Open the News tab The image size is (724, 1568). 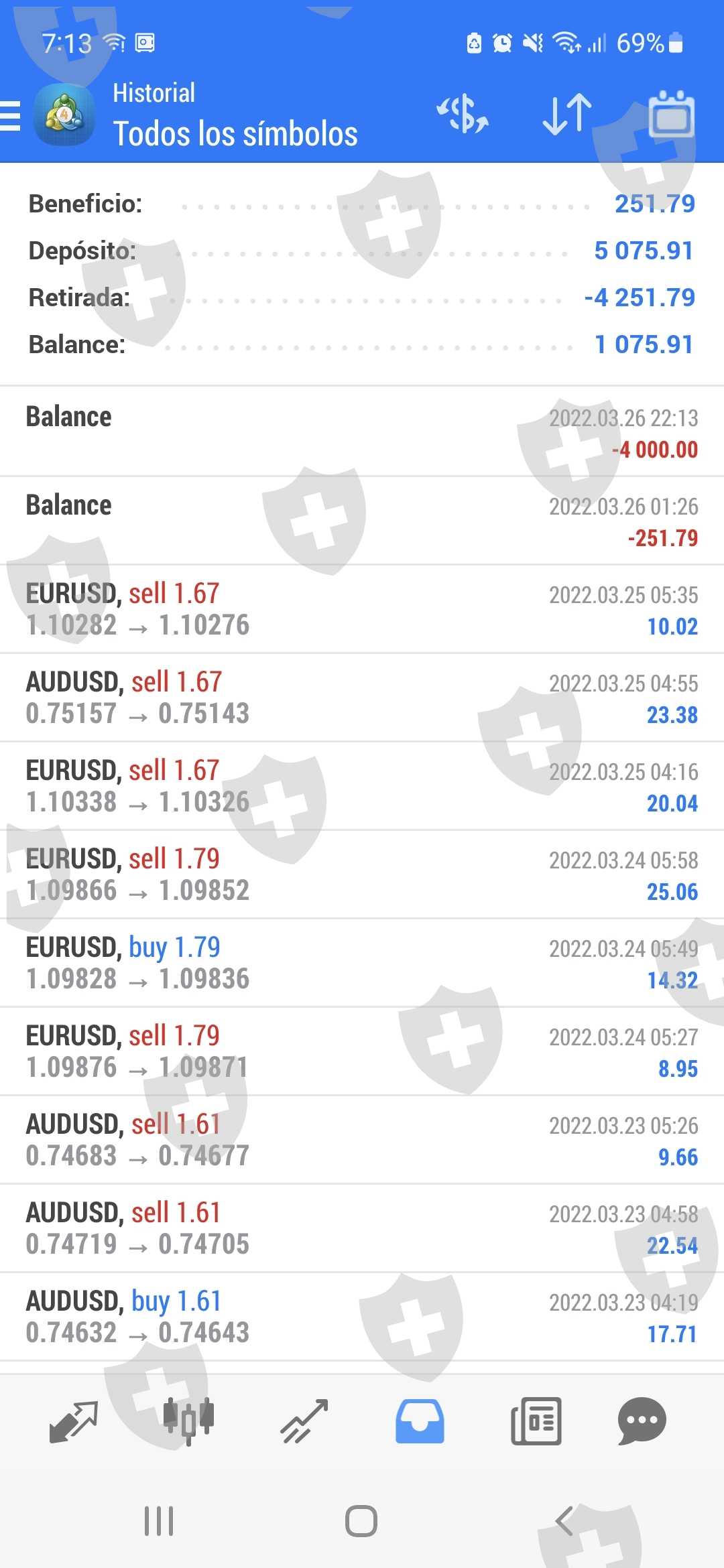coord(536,1421)
